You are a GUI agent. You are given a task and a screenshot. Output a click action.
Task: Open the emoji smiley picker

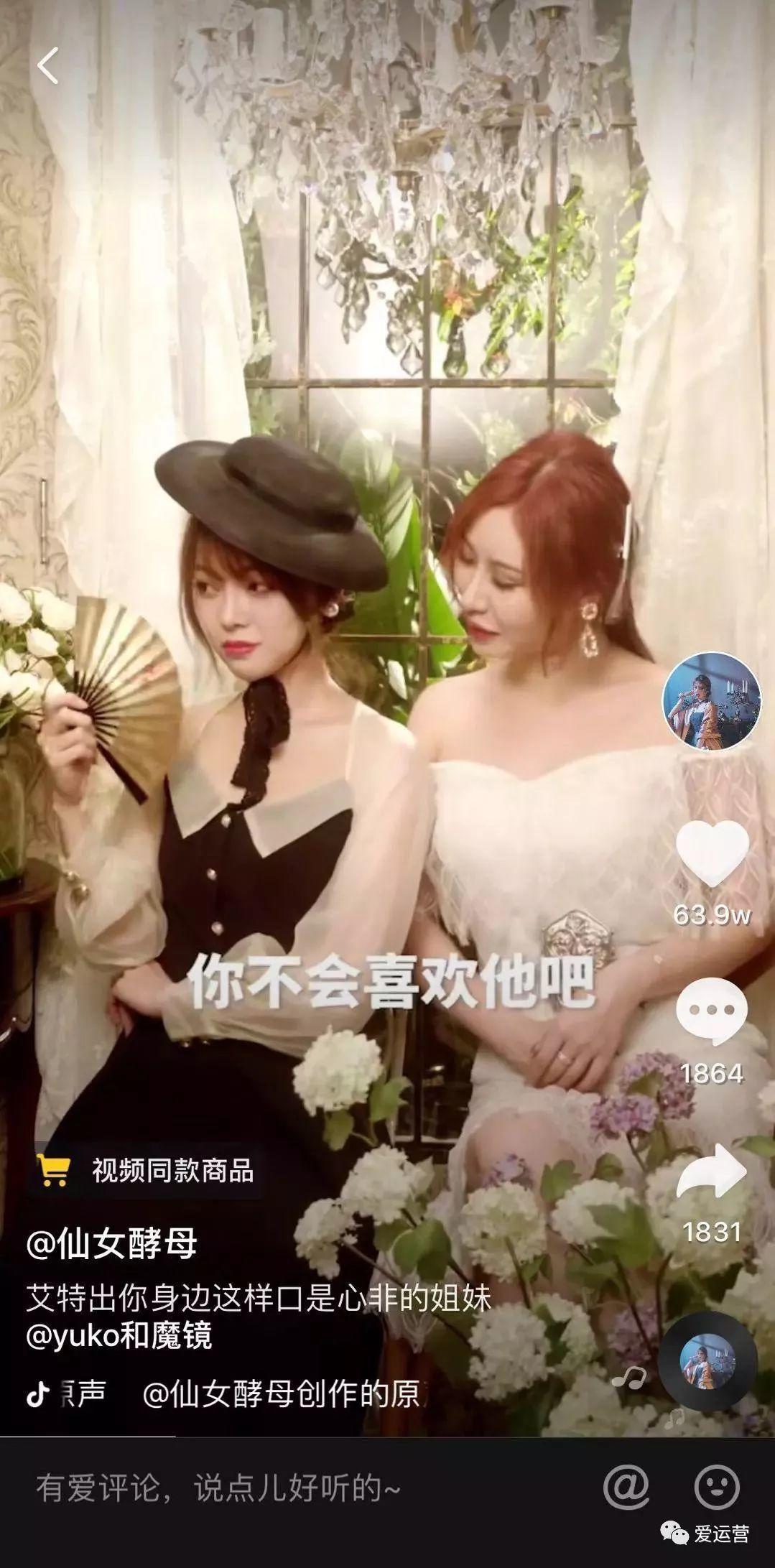coord(717,1486)
